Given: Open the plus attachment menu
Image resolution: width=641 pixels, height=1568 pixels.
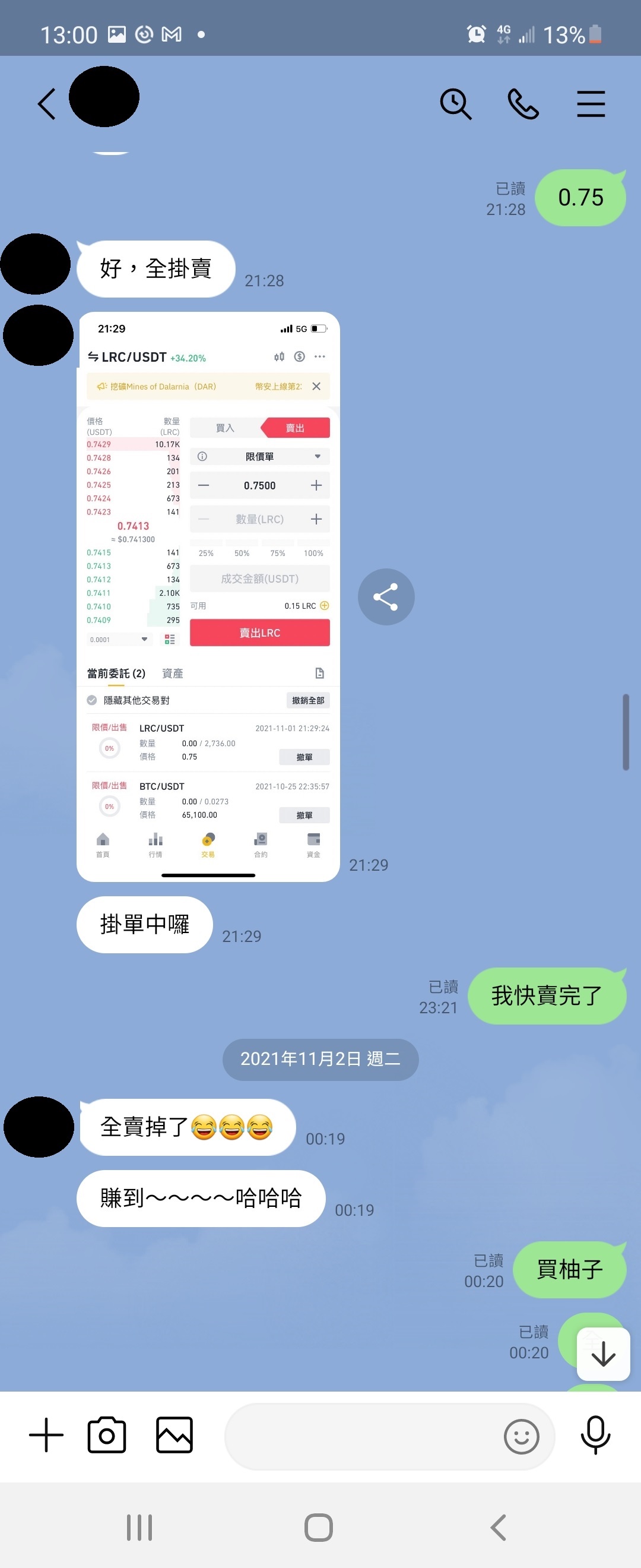Looking at the screenshot, I should (46, 1435).
